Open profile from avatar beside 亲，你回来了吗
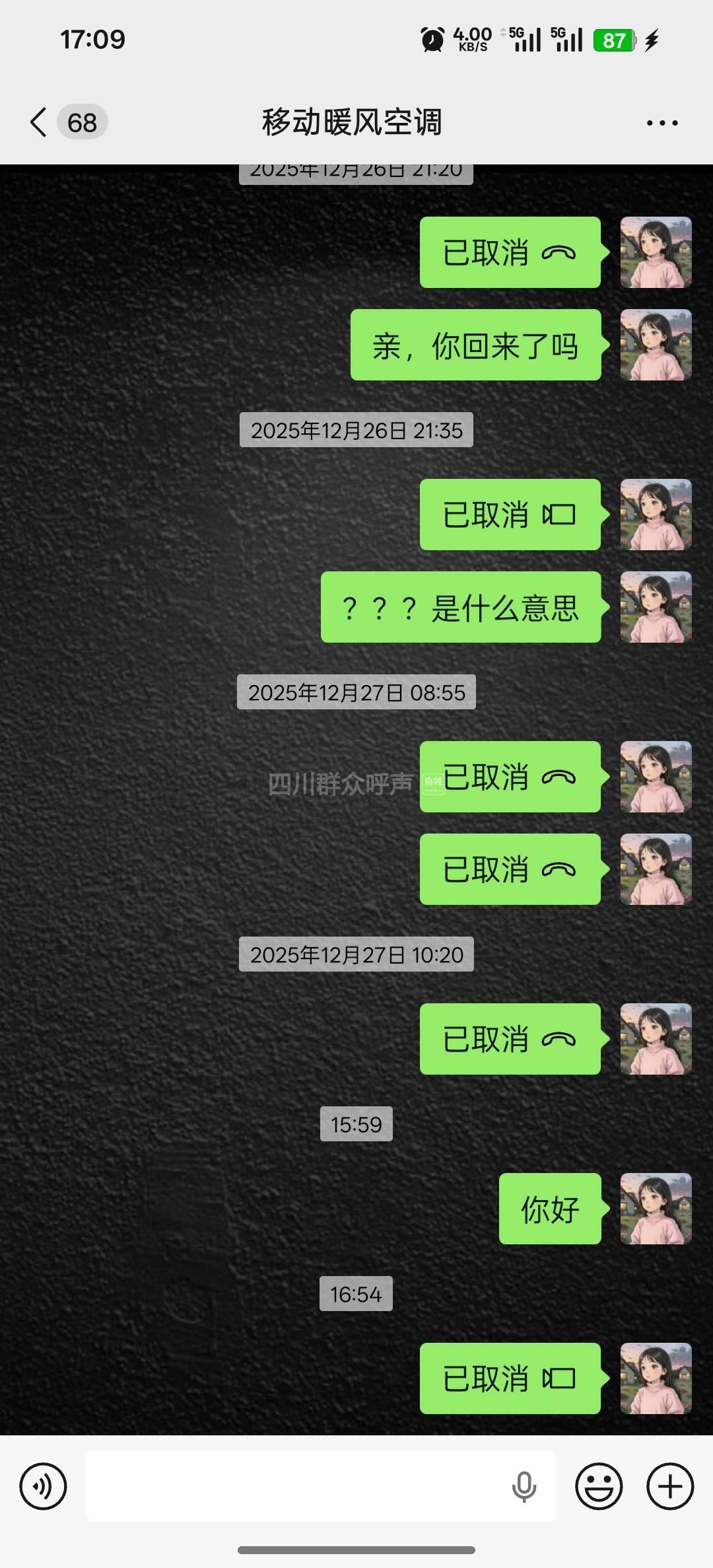Viewport: 713px width, 1568px height. 656,345
